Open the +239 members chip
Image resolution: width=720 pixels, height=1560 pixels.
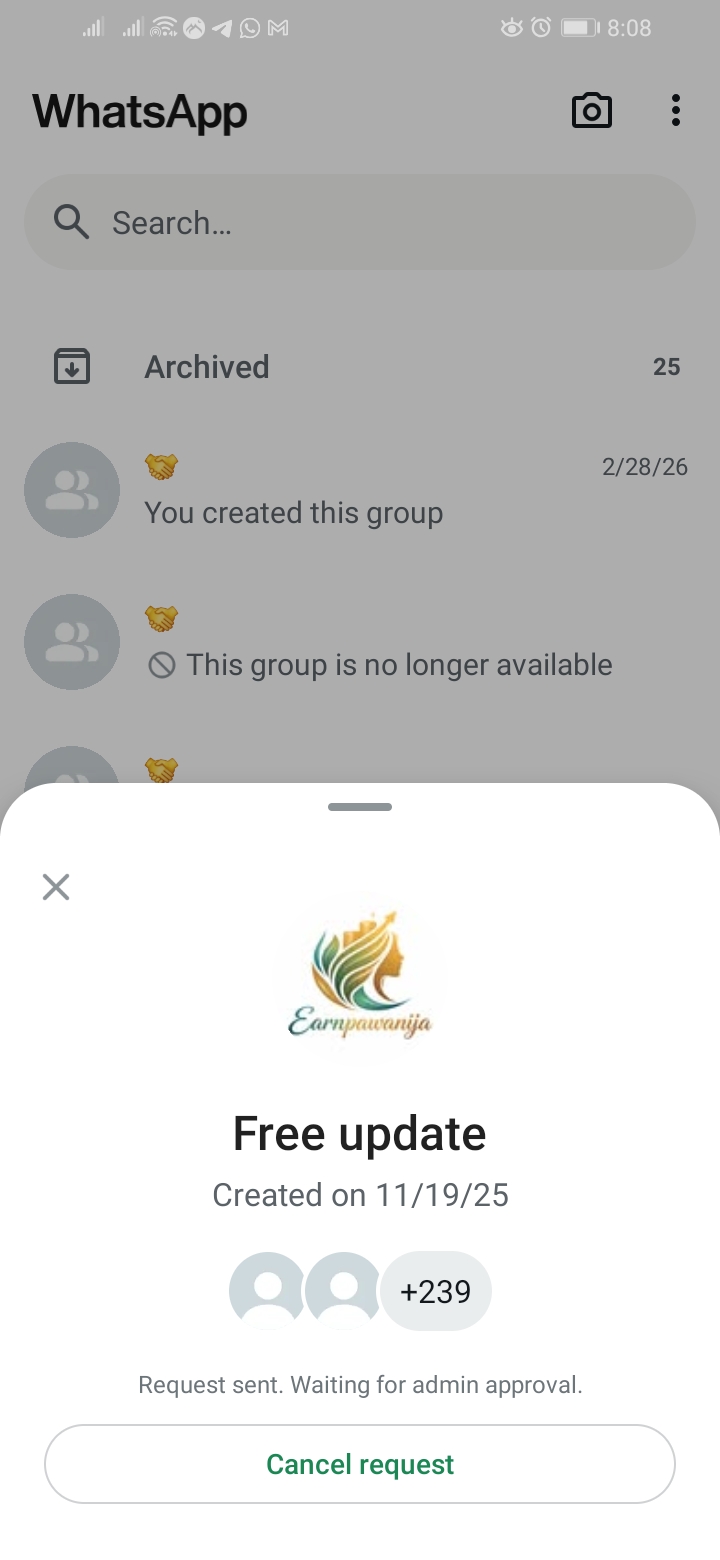tap(436, 1291)
